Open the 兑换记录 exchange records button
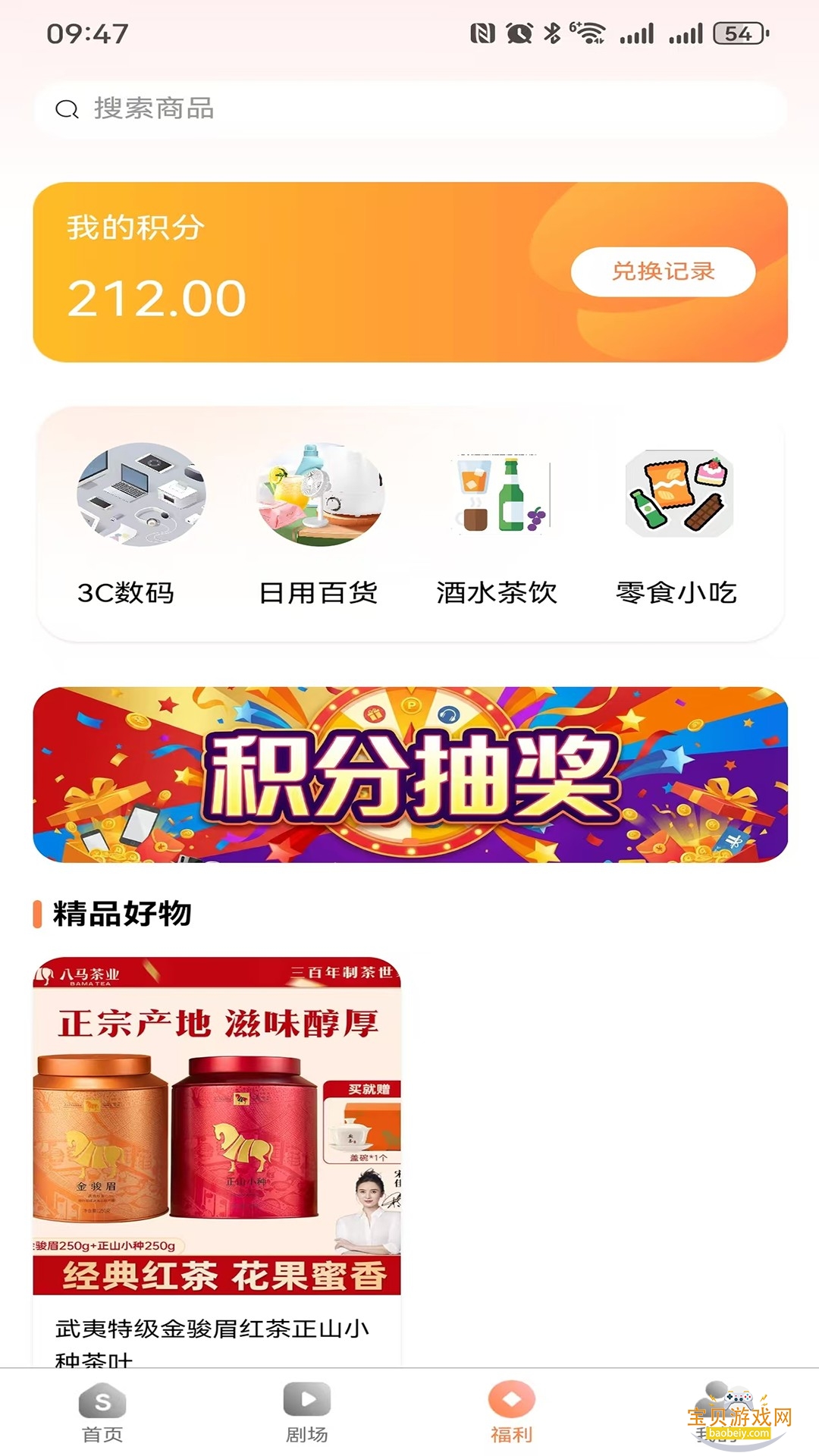 (x=664, y=272)
